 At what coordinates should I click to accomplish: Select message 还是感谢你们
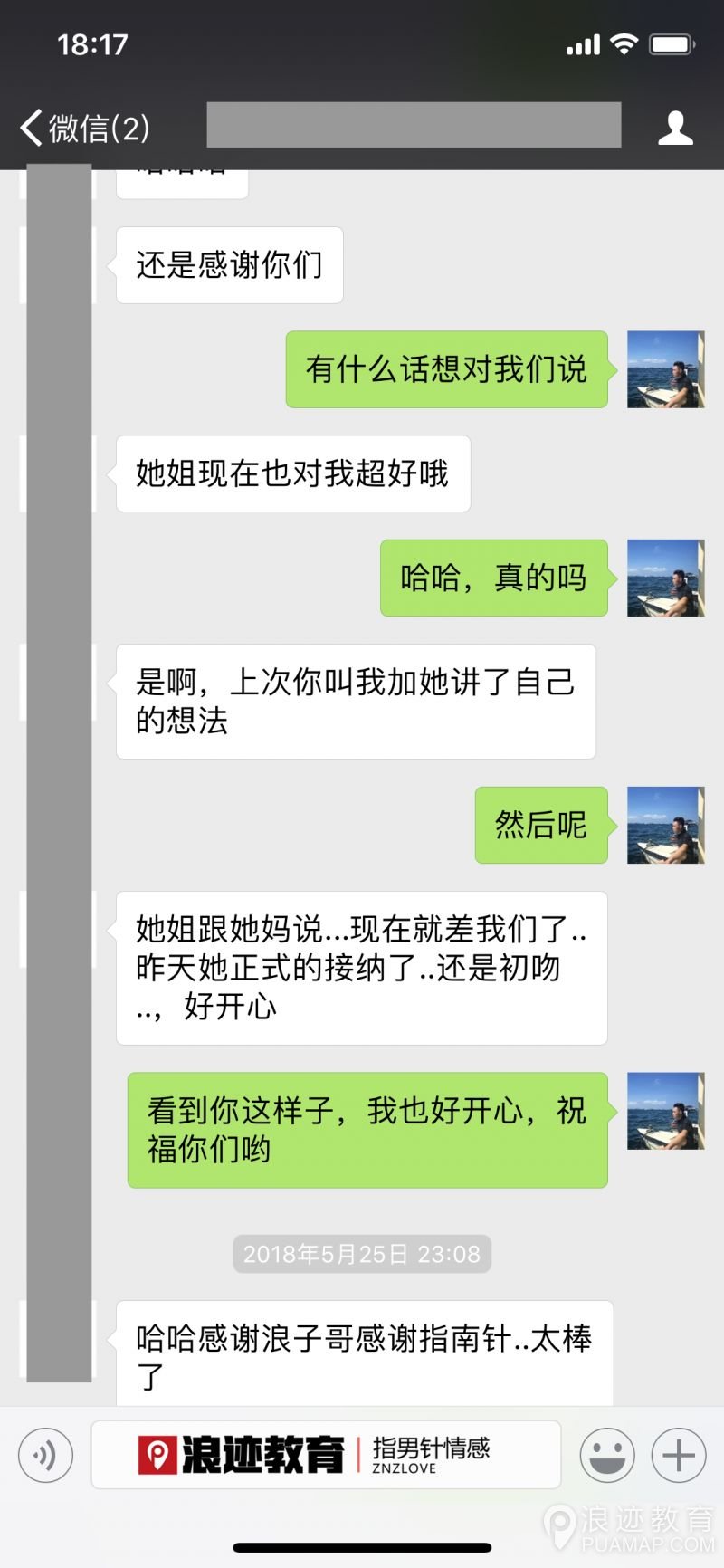click(230, 263)
